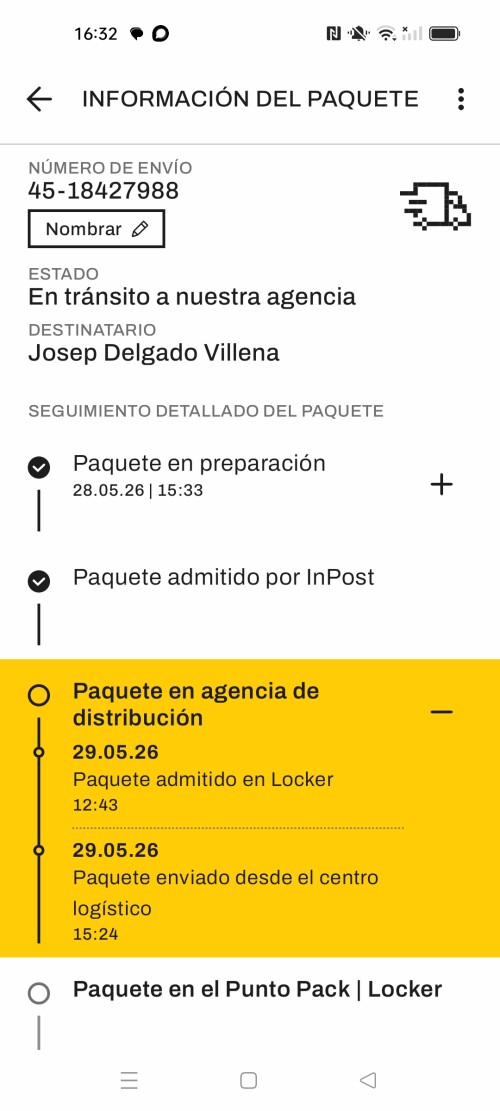Open the three-dot overflow menu
The height and width of the screenshot is (1111, 500).
tap(460, 99)
